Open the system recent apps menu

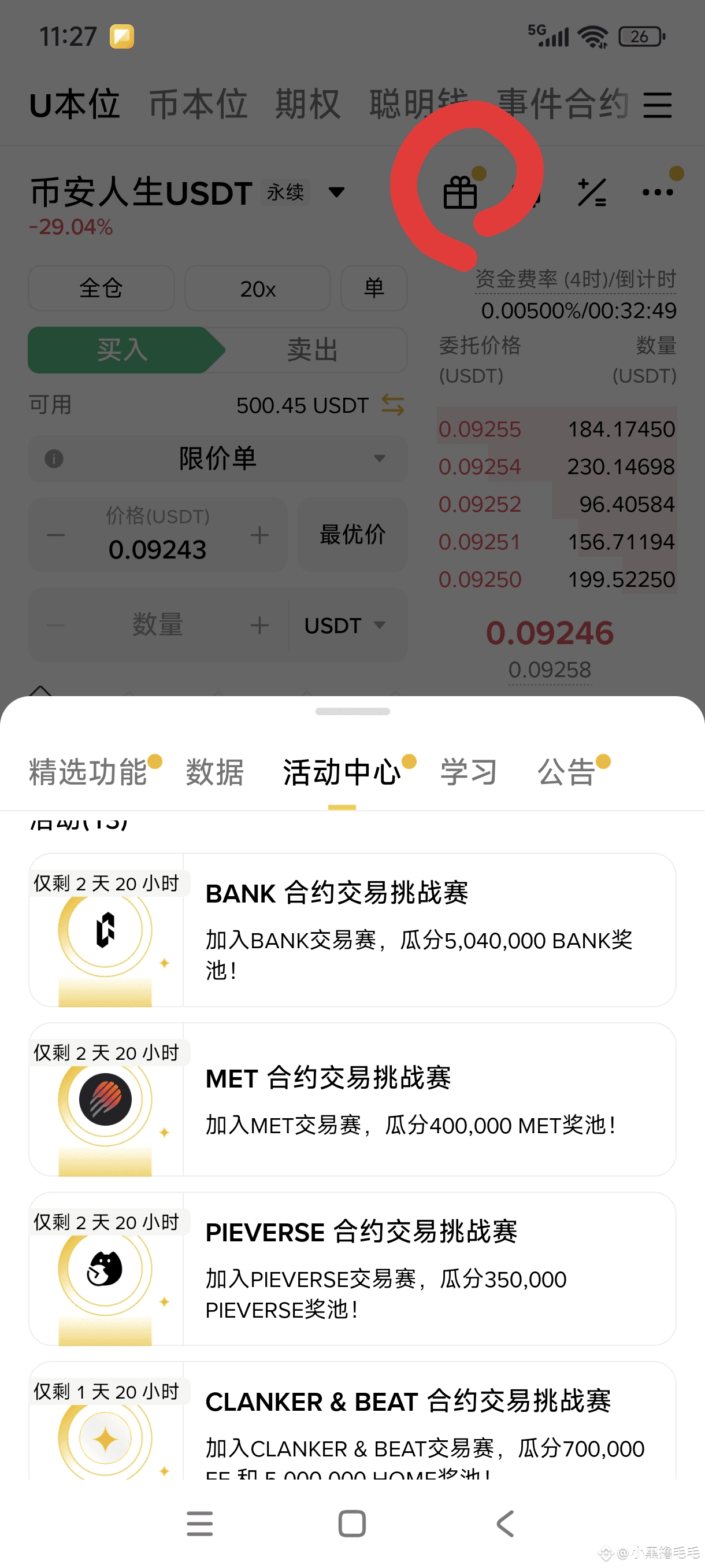[199, 1523]
